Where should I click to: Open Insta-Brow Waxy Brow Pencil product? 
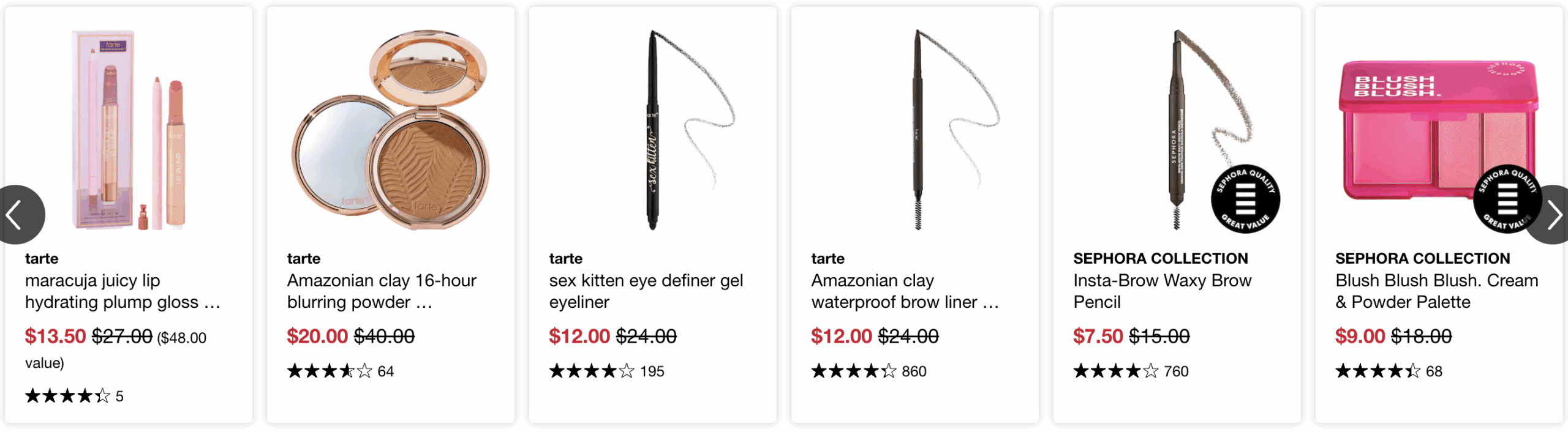(x=1162, y=291)
